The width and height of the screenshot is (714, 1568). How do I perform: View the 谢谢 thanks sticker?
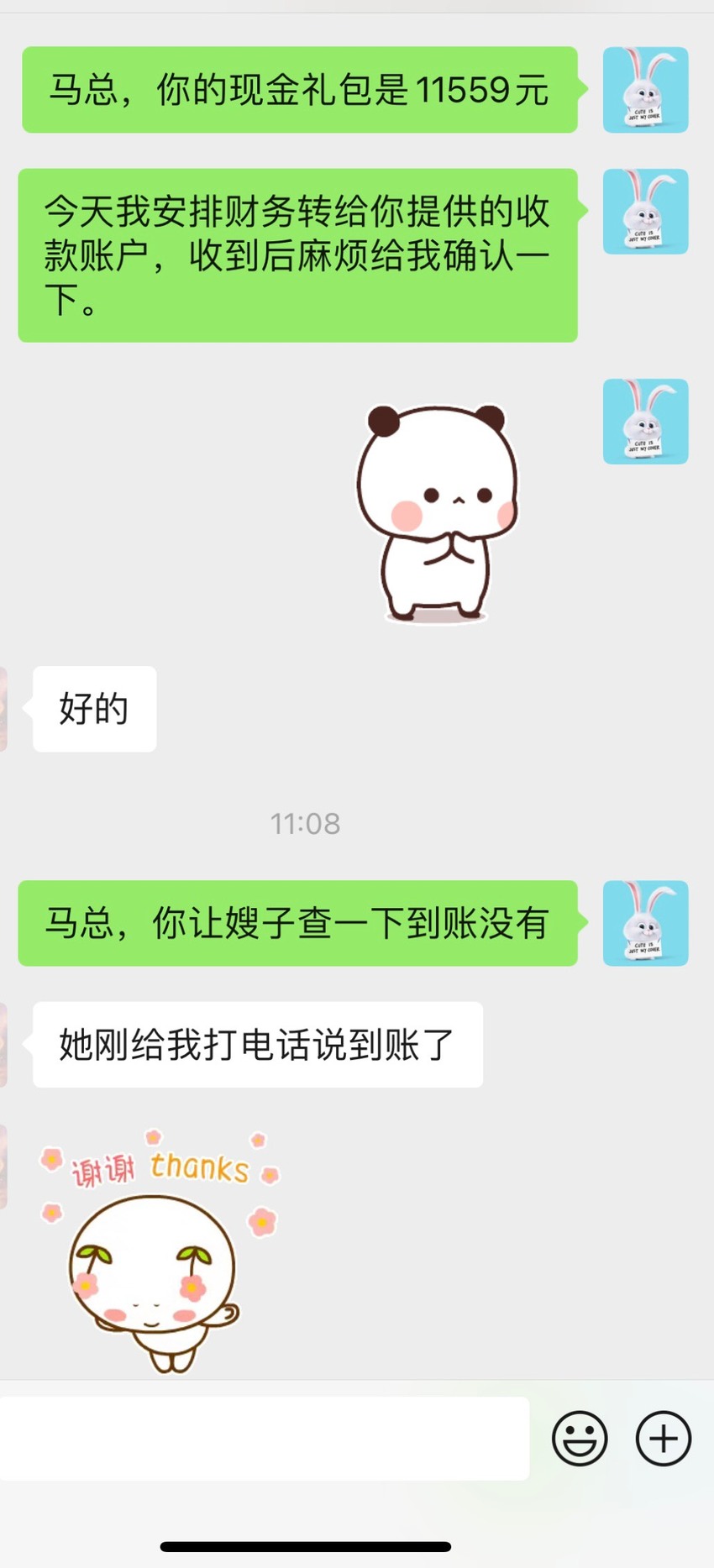[160, 1251]
